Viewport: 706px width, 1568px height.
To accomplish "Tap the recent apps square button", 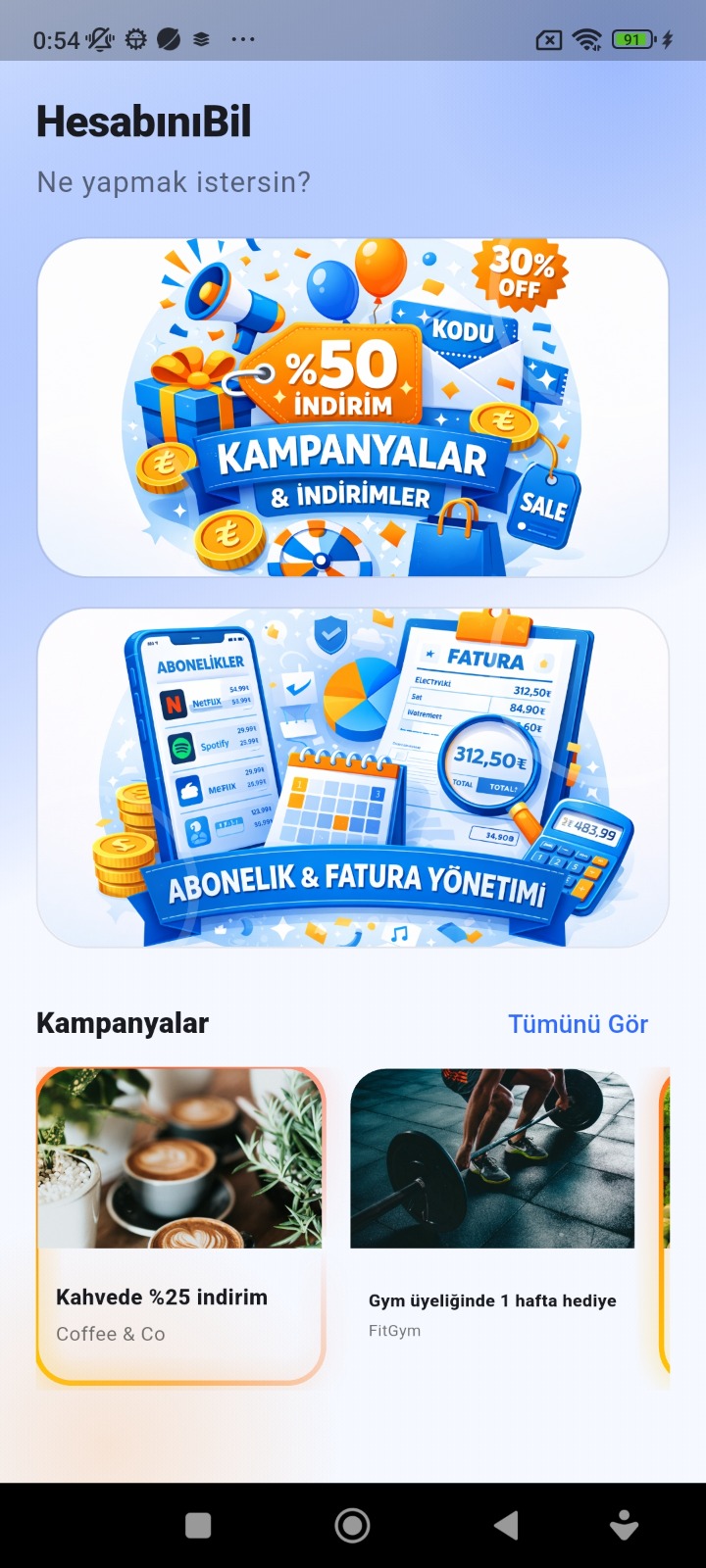I will tap(198, 1525).
